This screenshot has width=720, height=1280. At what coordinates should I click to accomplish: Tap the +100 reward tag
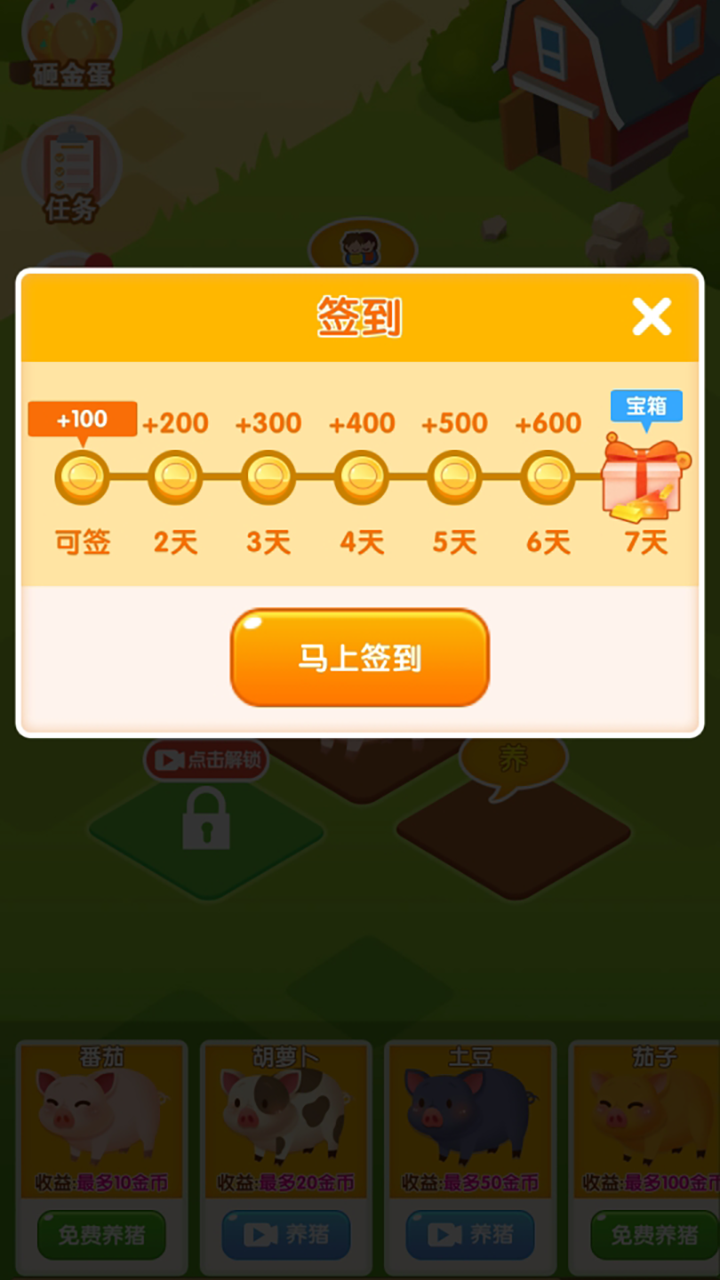(82, 419)
